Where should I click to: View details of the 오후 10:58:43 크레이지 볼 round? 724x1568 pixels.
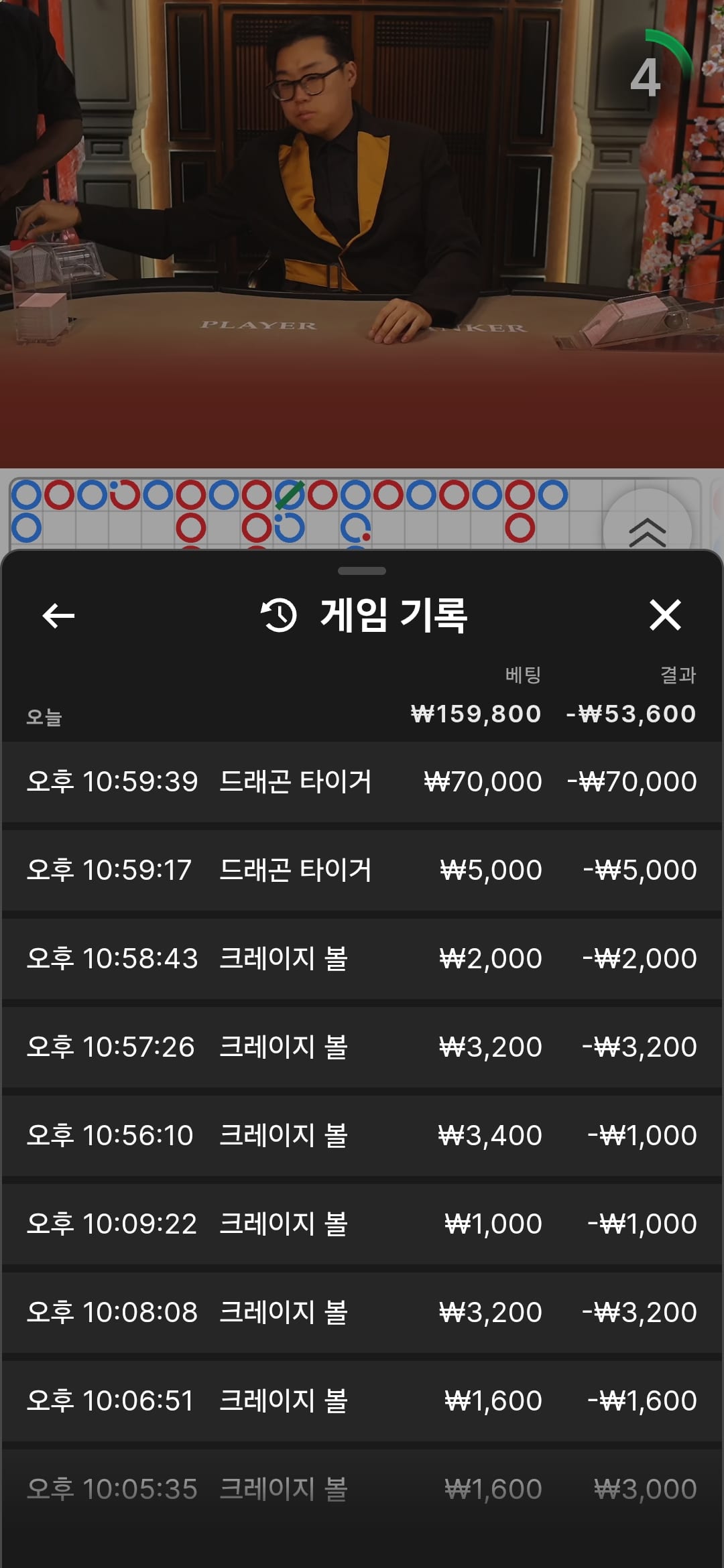[x=362, y=959]
